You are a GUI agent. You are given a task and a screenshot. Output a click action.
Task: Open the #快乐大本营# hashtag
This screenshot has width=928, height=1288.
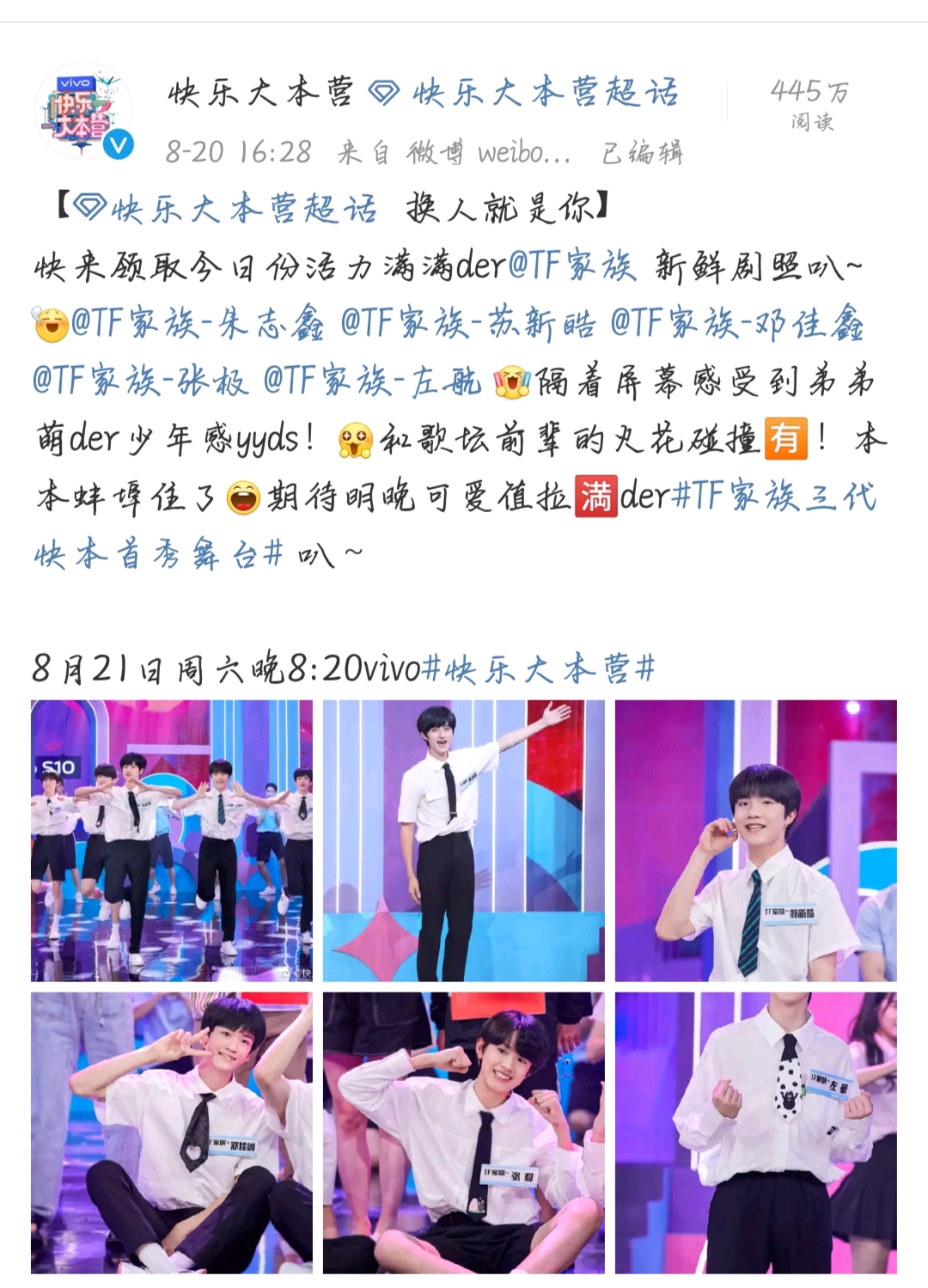[x=540, y=668]
